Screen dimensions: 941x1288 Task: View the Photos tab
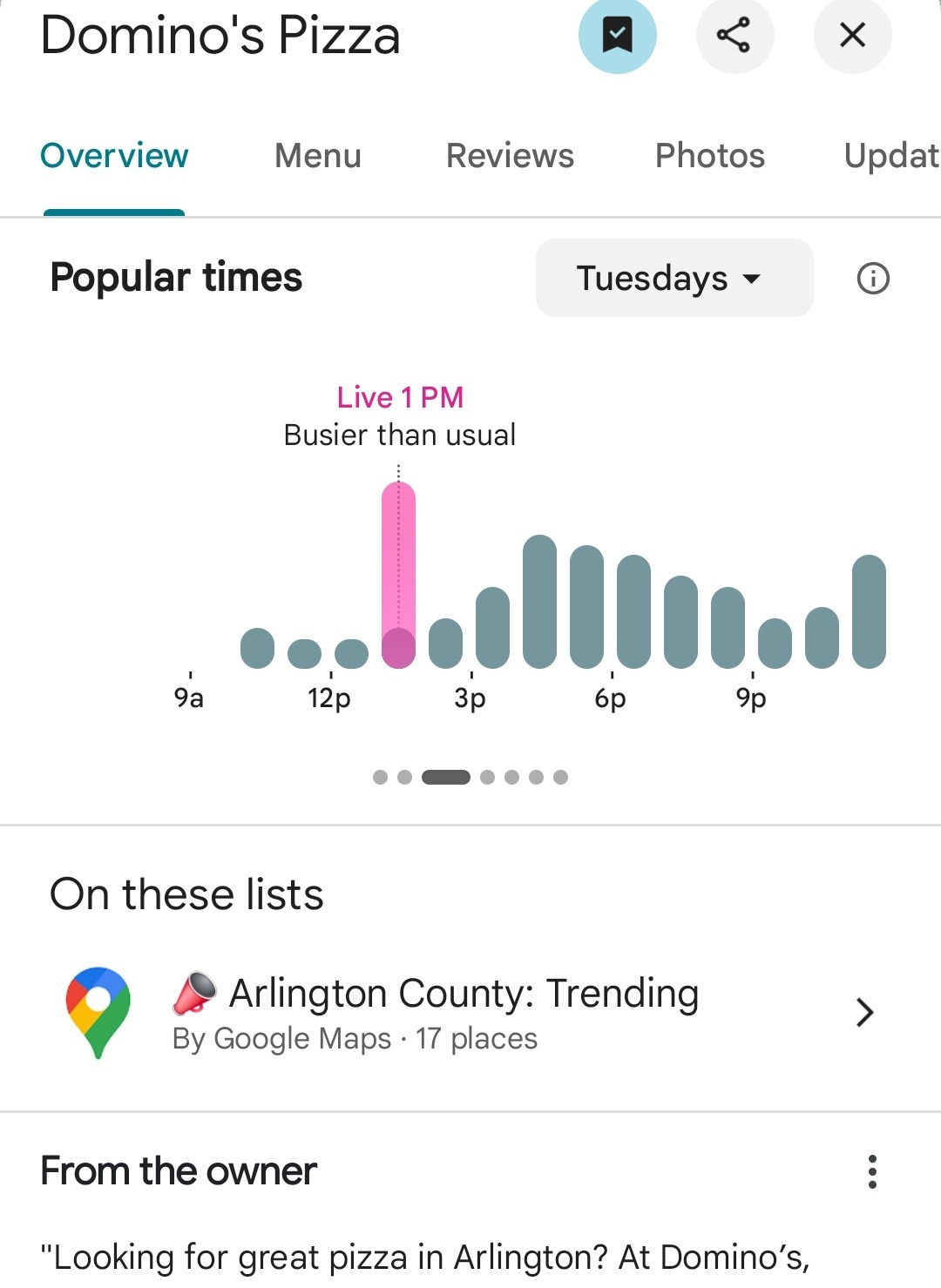coord(709,156)
